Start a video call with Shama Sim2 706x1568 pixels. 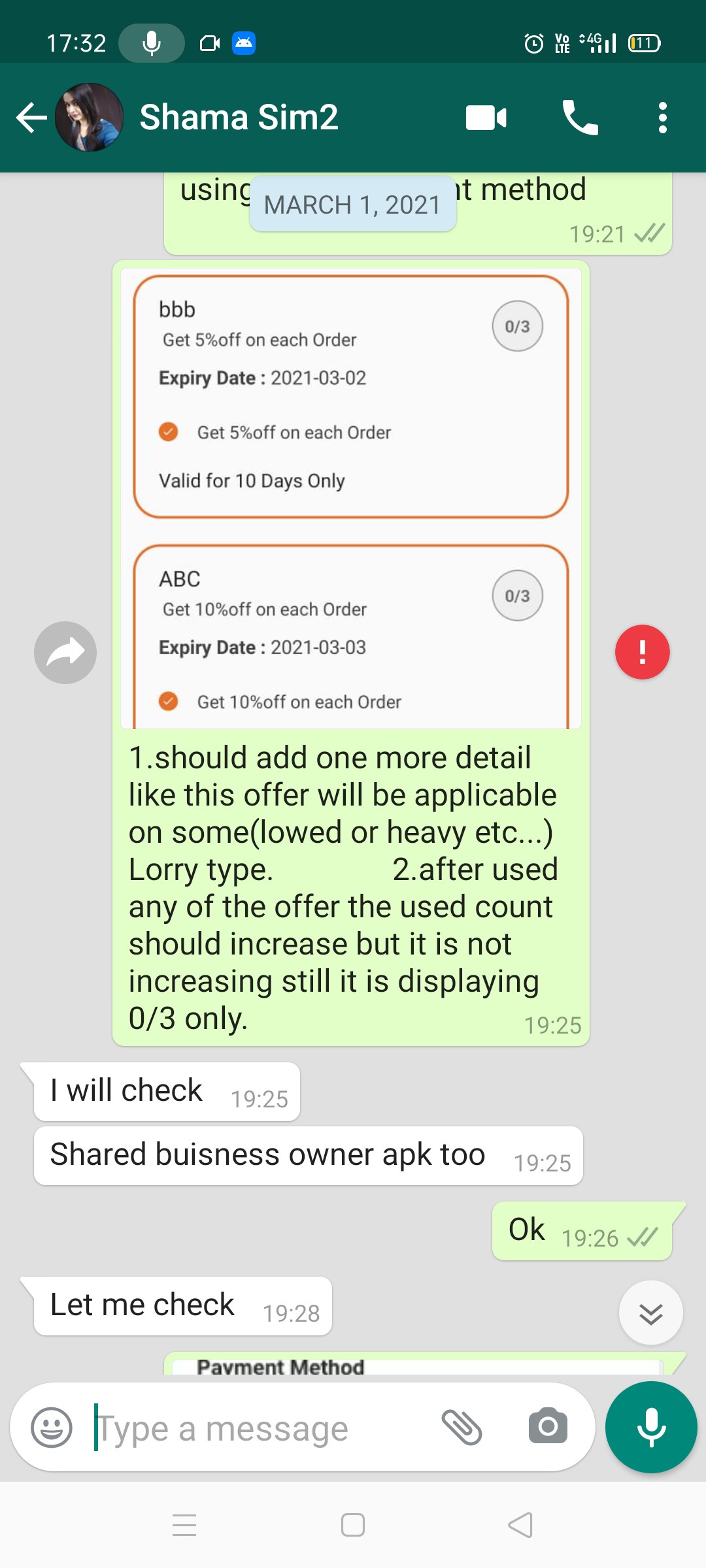486,118
